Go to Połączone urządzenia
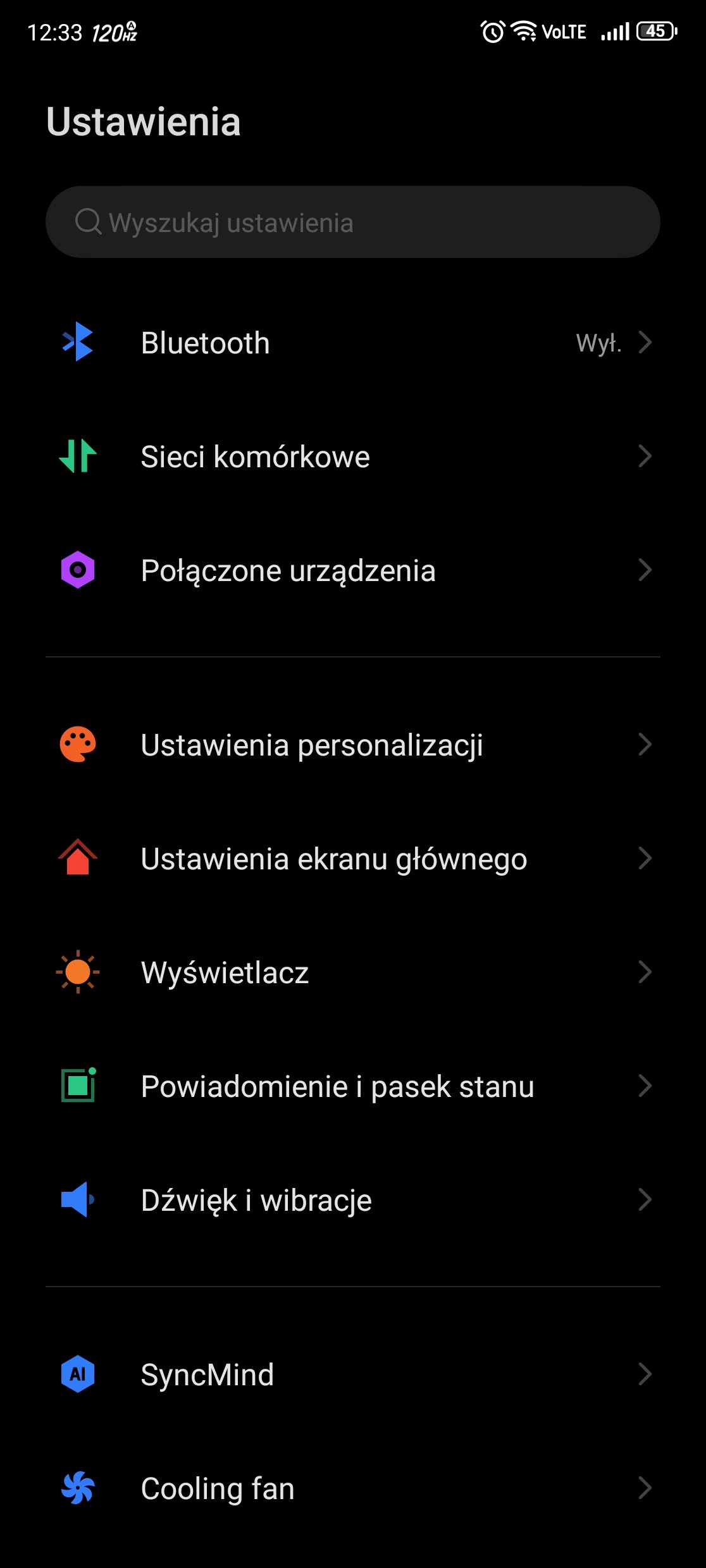This screenshot has width=706, height=1568. 353,570
